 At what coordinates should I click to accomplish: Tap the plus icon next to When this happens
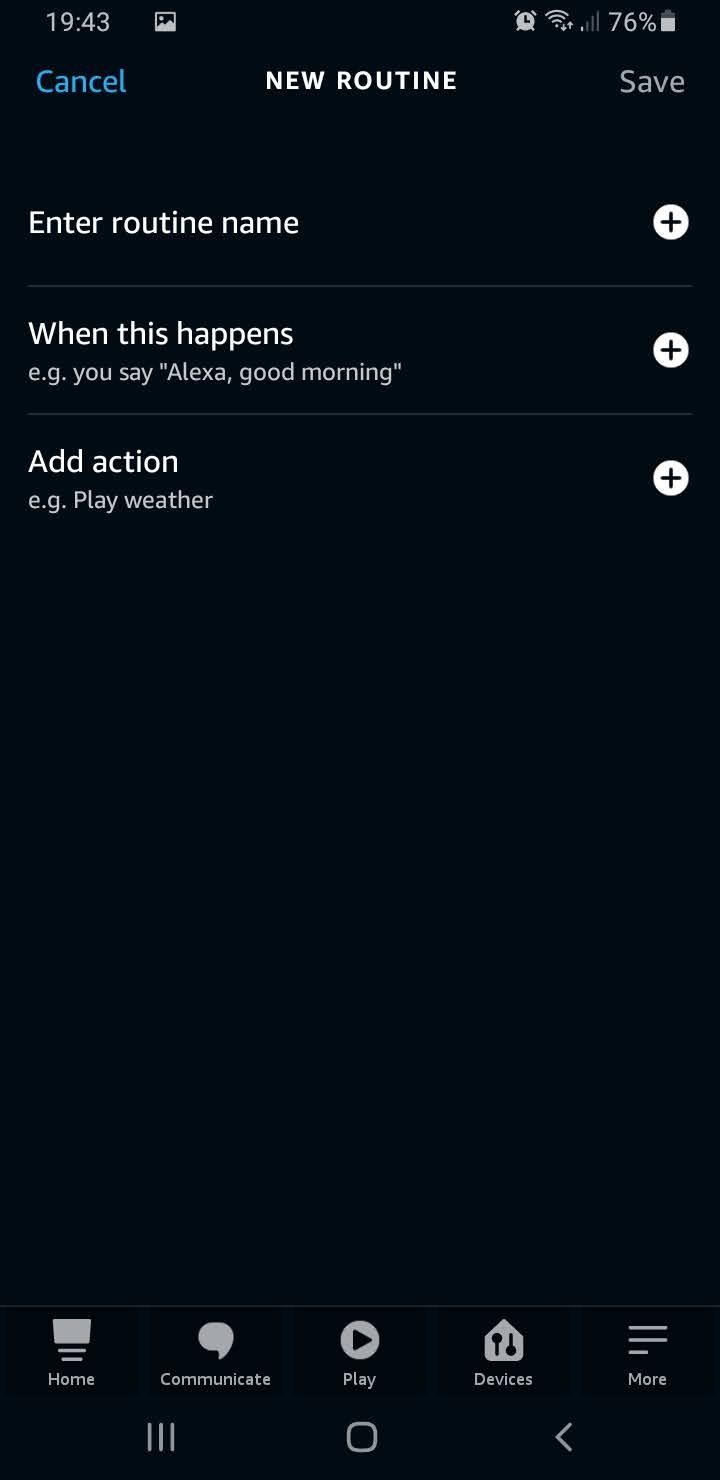tap(670, 350)
